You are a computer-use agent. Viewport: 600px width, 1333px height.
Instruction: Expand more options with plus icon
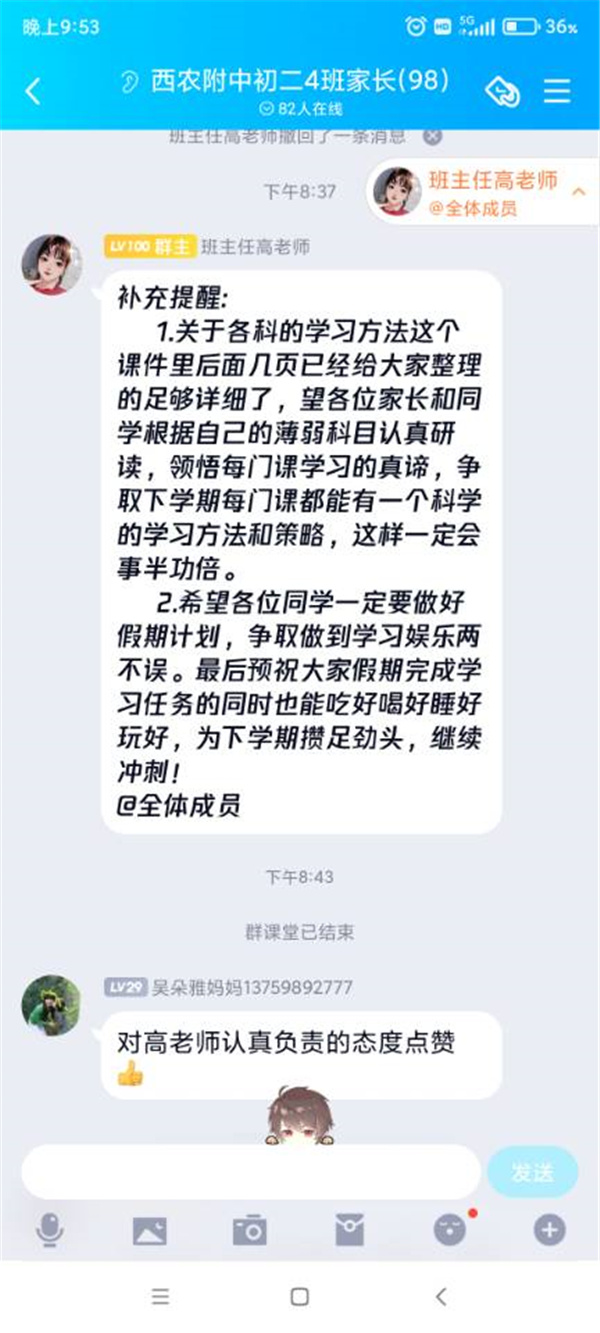coord(549,1230)
